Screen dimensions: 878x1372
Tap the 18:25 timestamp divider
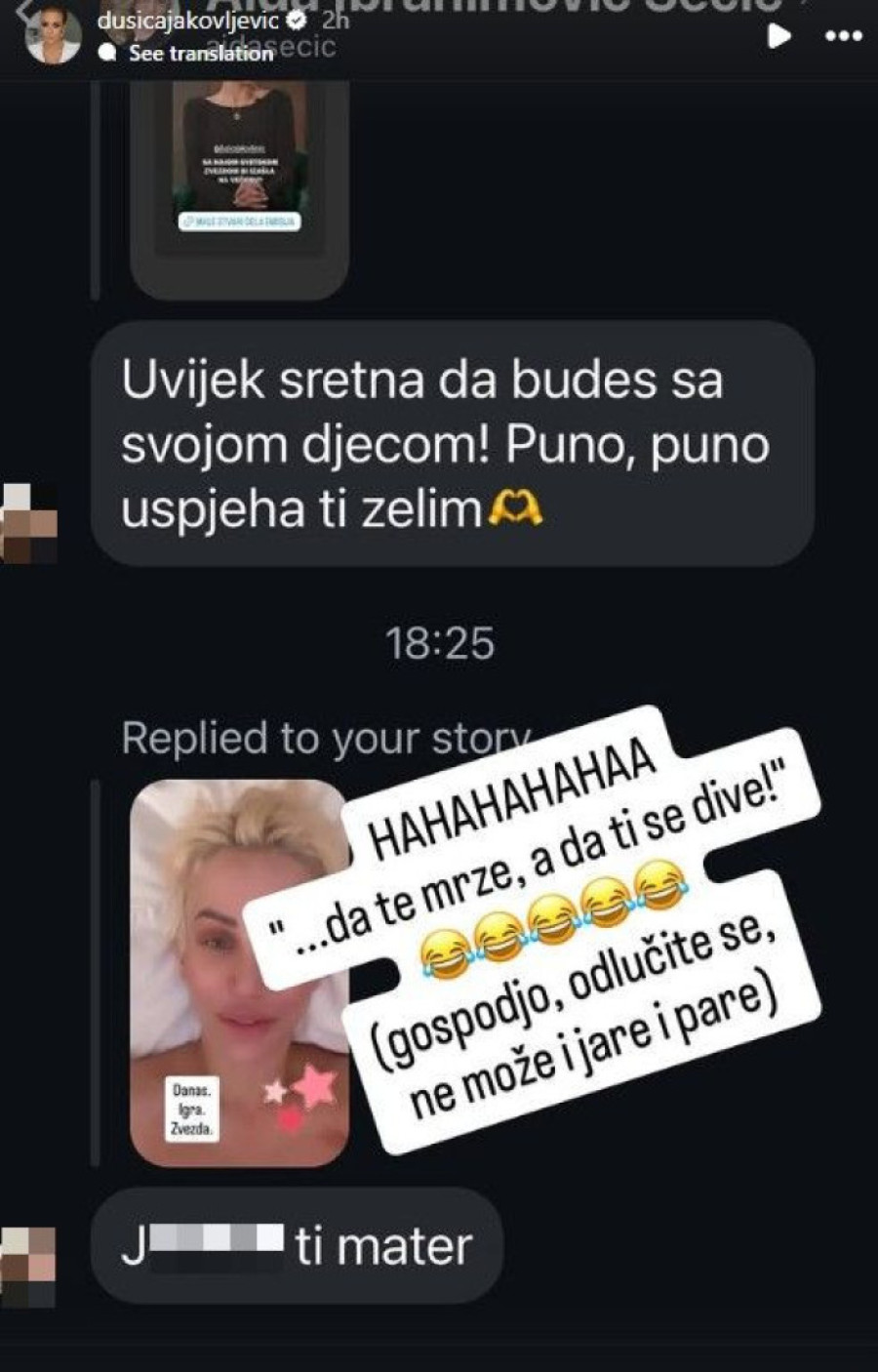pyautogui.click(x=441, y=644)
